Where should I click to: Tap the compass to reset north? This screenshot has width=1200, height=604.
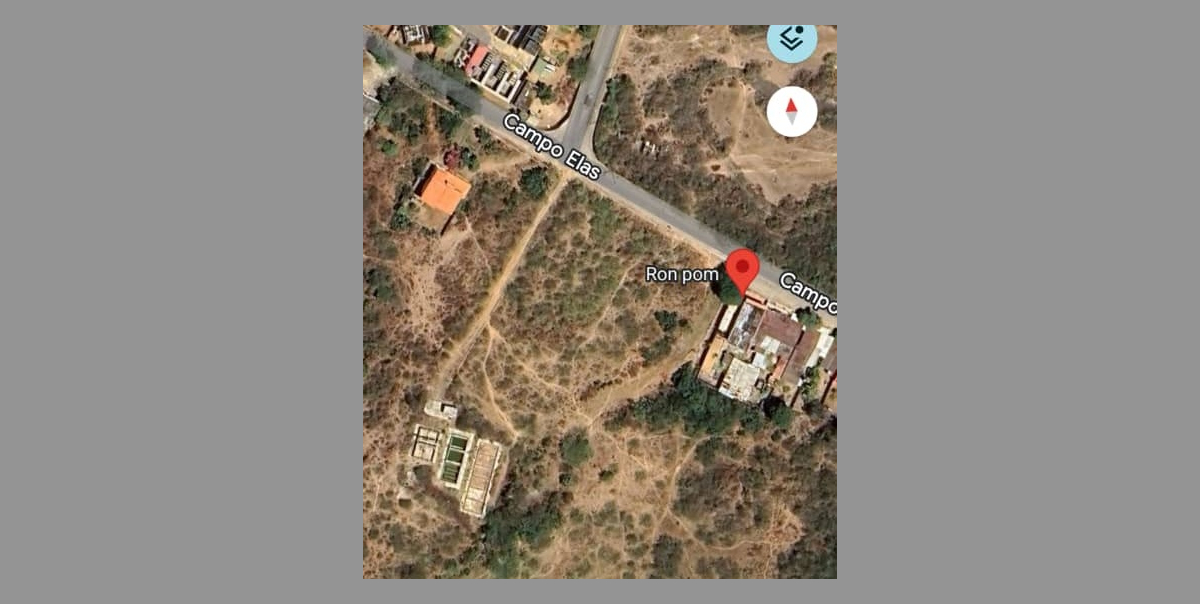792,111
